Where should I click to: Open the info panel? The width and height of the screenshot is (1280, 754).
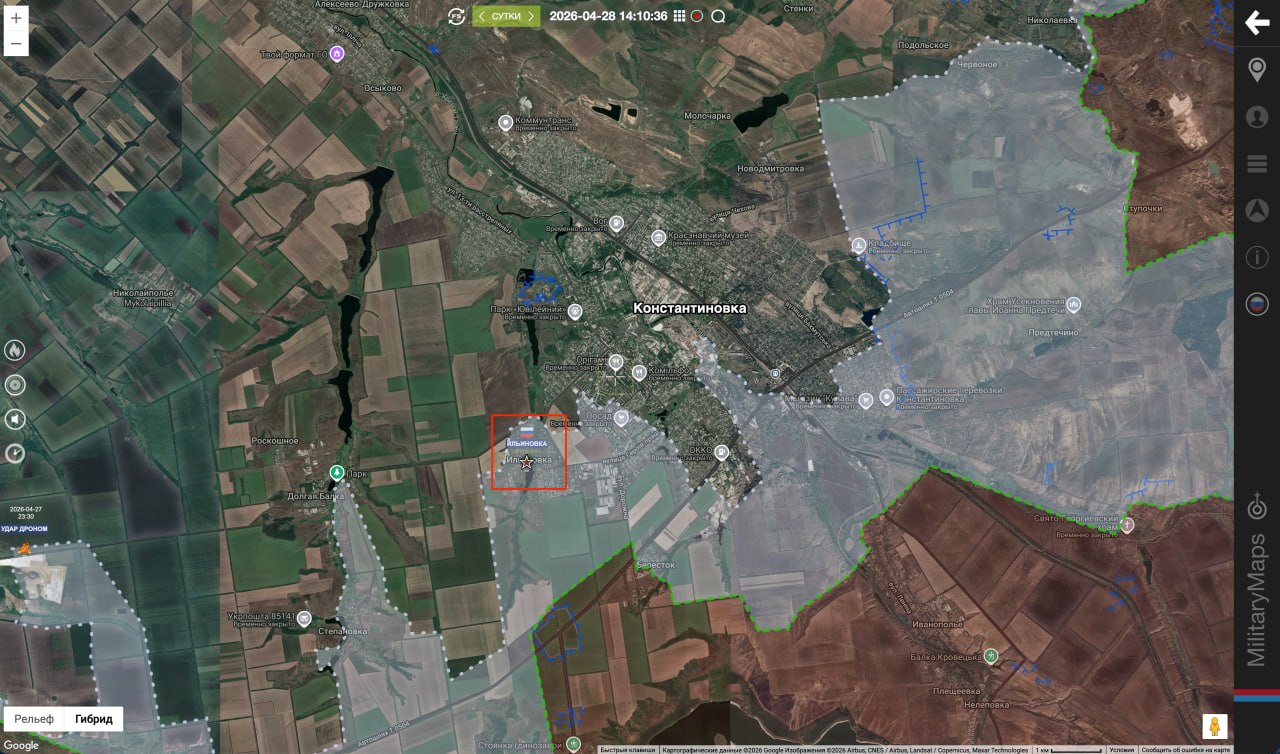[x=1257, y=257]
